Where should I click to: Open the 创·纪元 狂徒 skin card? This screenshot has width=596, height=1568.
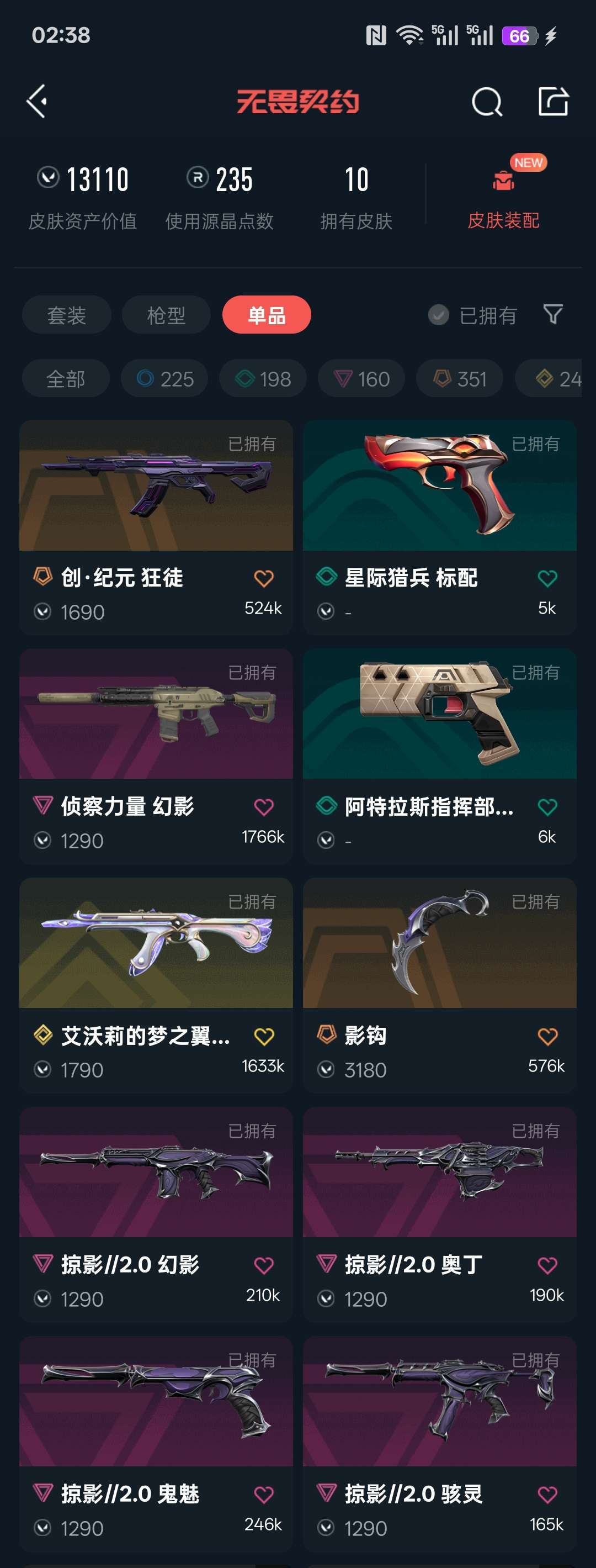pos(156,527)
